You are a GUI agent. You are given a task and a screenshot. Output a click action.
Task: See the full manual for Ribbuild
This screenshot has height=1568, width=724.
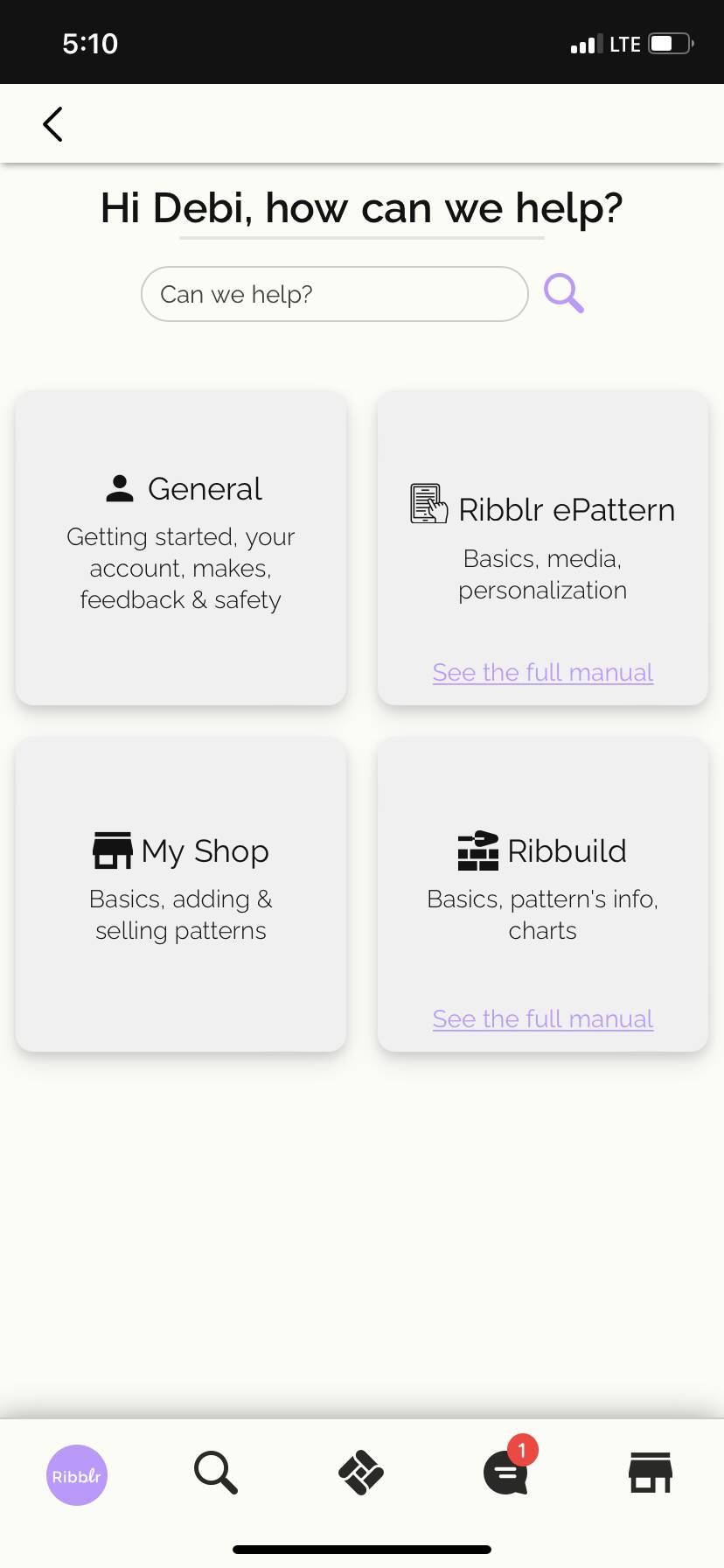[x=542, y=1019]
